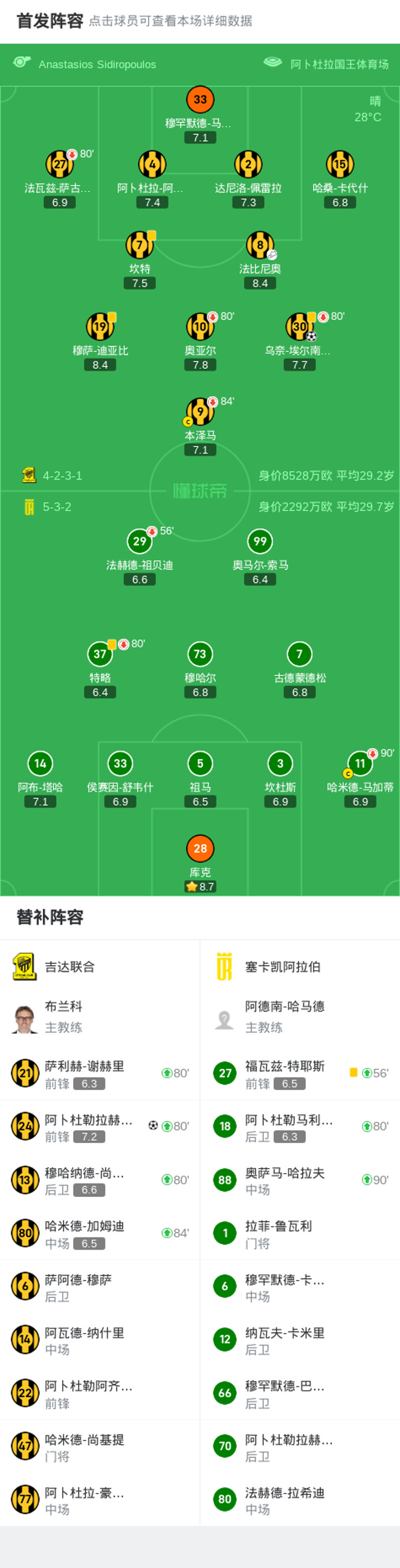Open substitute 萨利赫-谢赫里 details
Screen dimensions: 400x1568
point(100,1073)
